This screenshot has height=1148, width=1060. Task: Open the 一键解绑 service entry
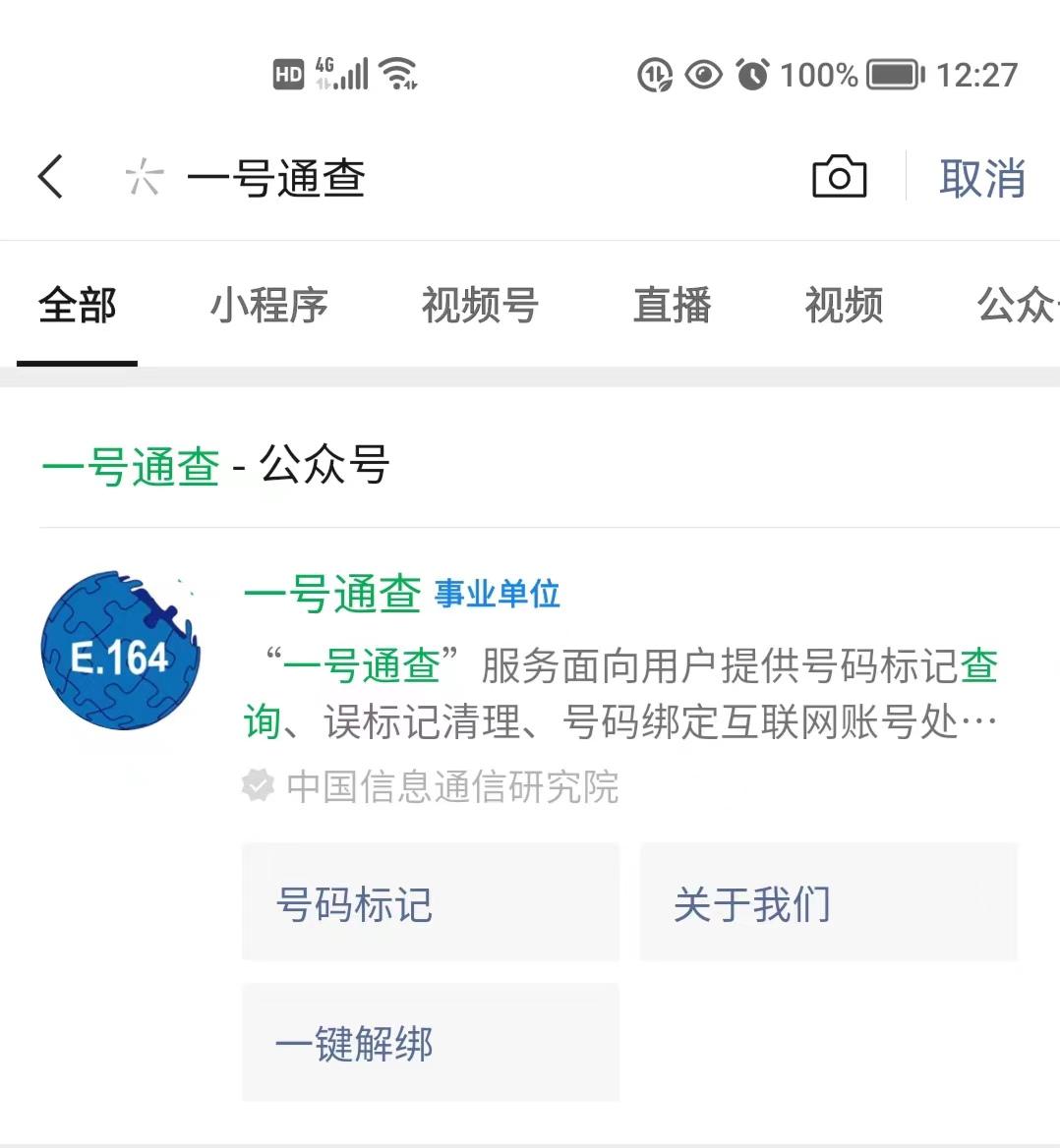coord(430,1044)
